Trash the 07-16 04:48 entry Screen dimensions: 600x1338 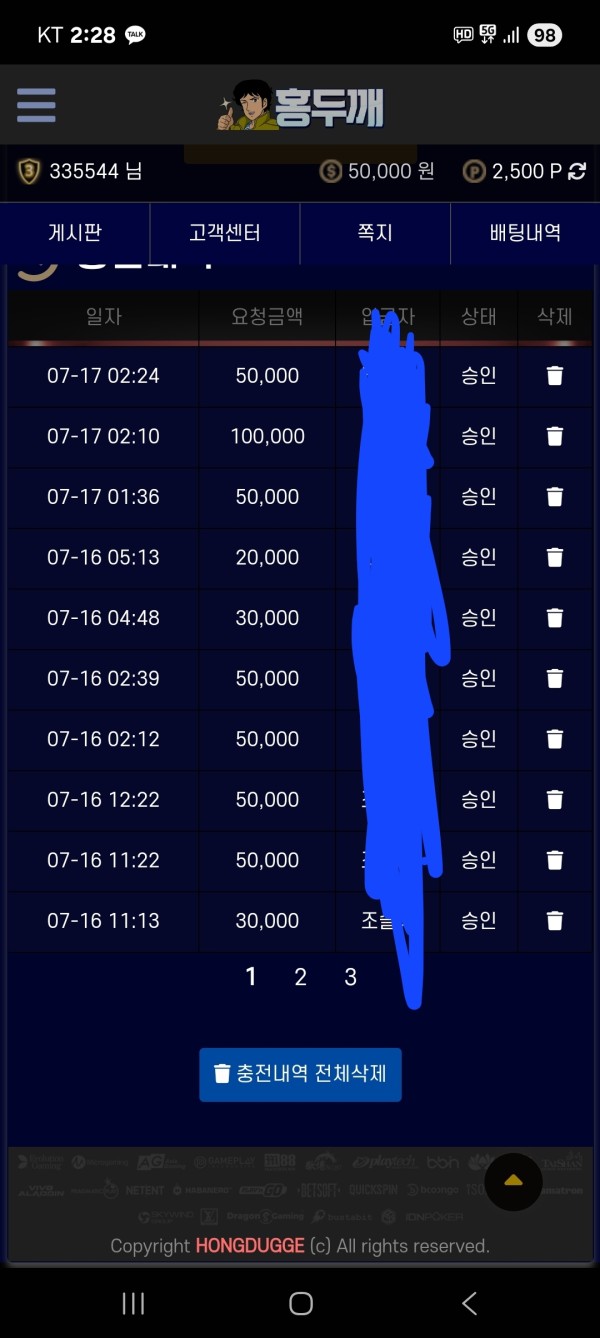[555, 618]
